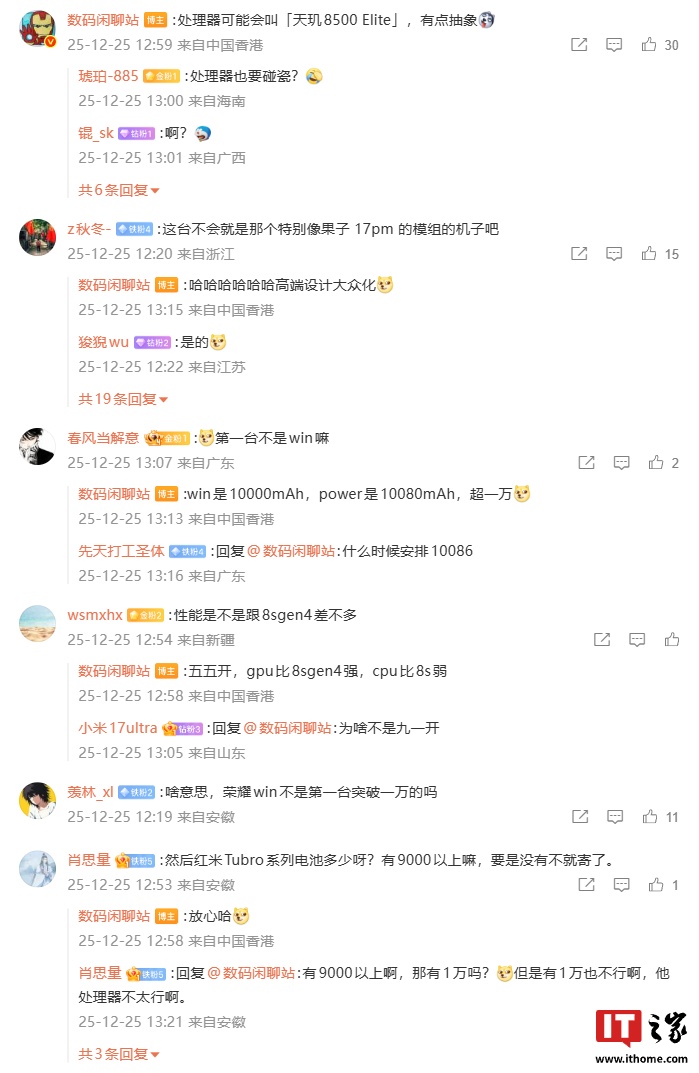Image resolution: width=699 pixels, height=1073 pixels.
Task: Share 羡林_xl's comment
Action: click(579, 817)
